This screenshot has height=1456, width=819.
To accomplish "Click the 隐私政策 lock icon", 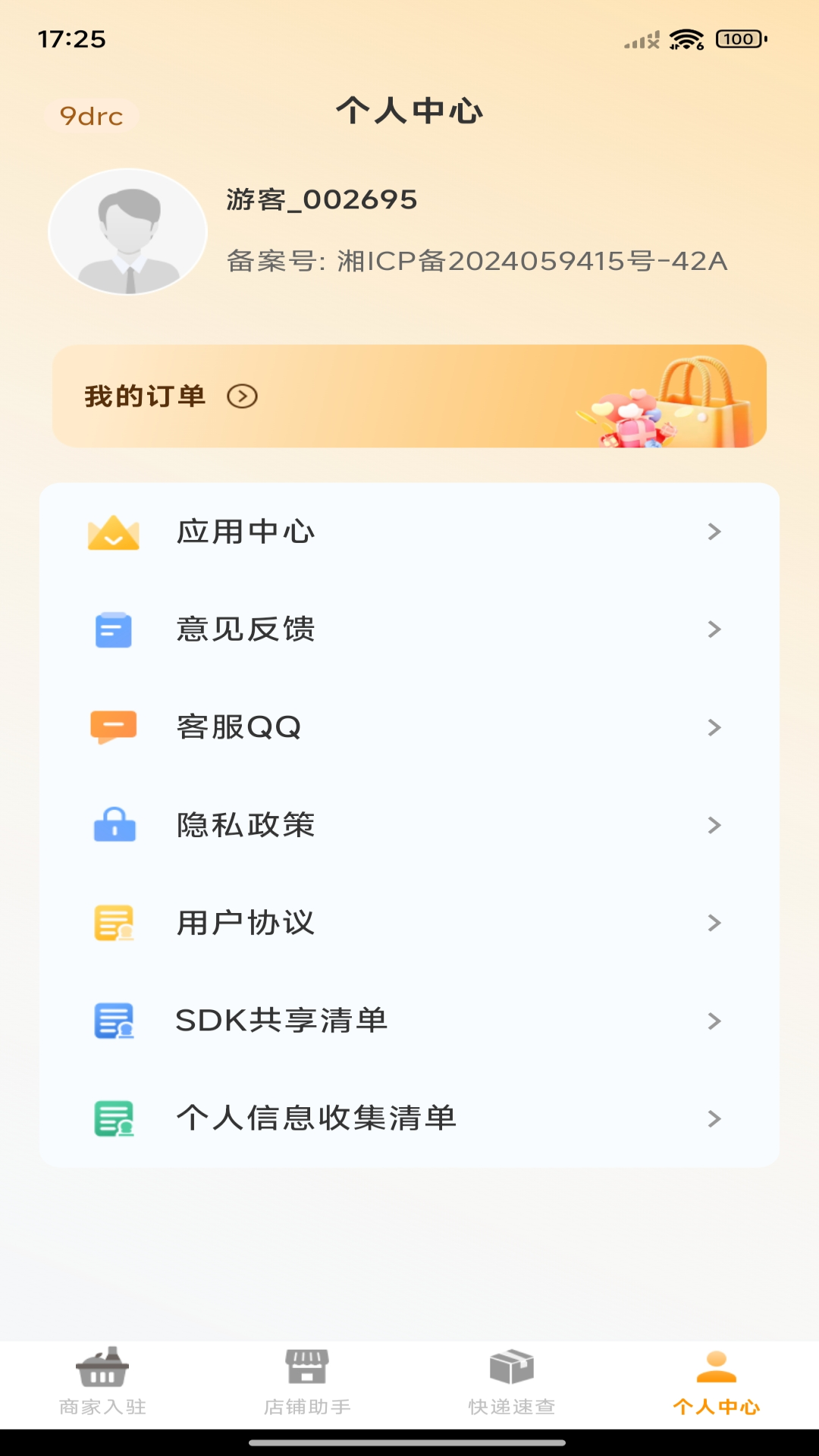I will 115,825.
